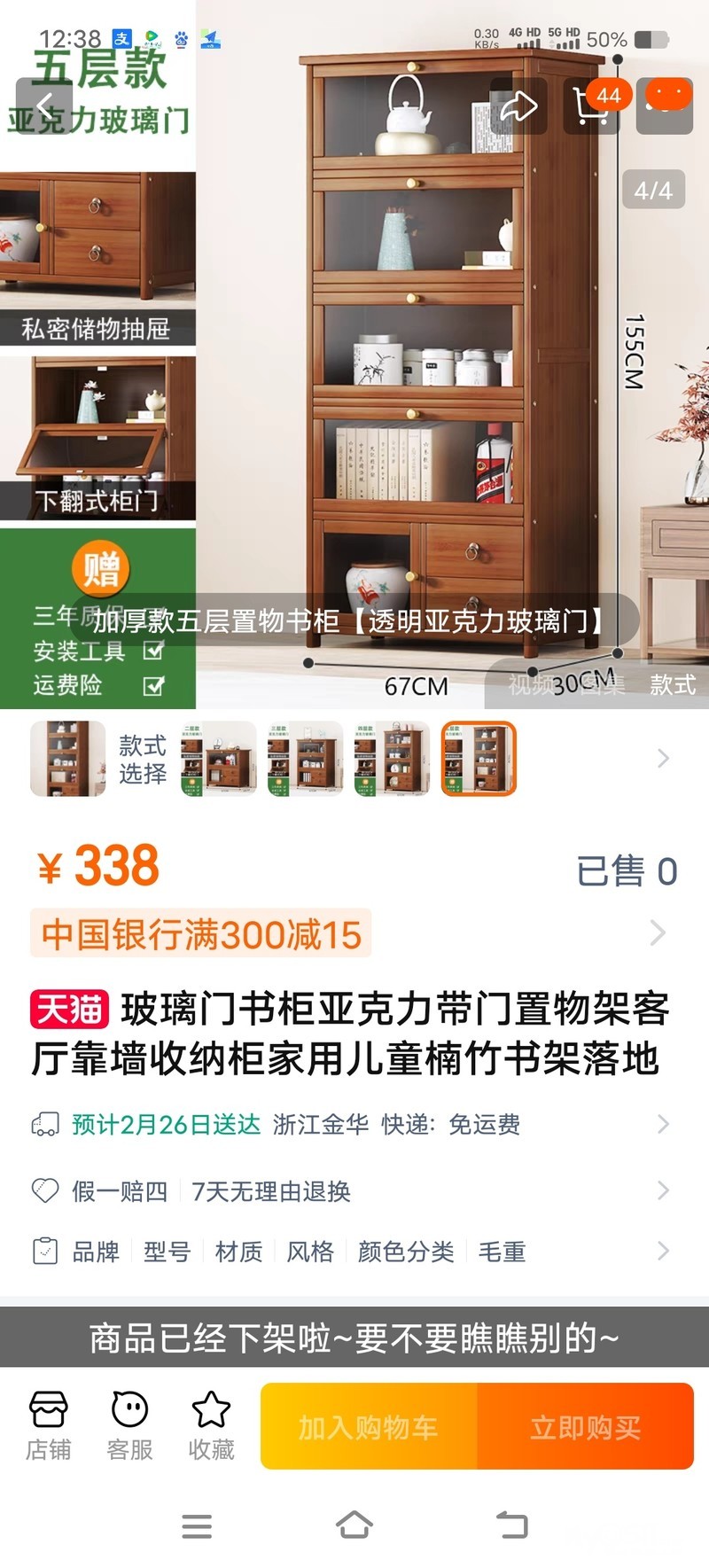Select the highlighted five-layer style thumbnail
The width and height of the screenshot is (709, 1568).
click(479, 759)
